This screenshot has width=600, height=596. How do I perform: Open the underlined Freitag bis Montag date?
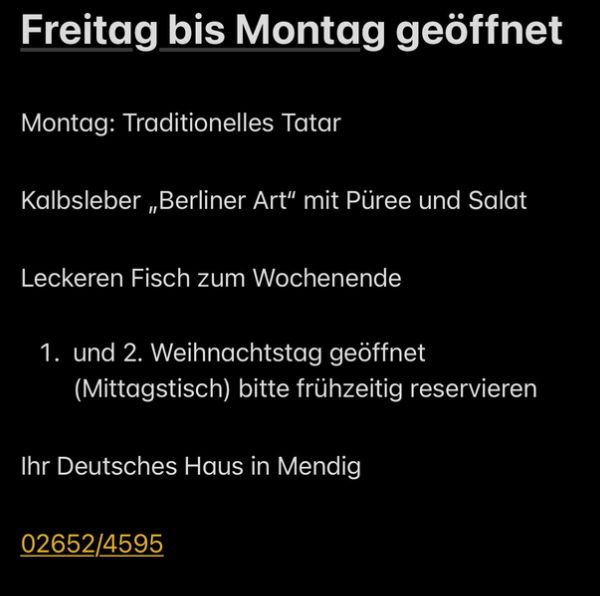point(190,31)
